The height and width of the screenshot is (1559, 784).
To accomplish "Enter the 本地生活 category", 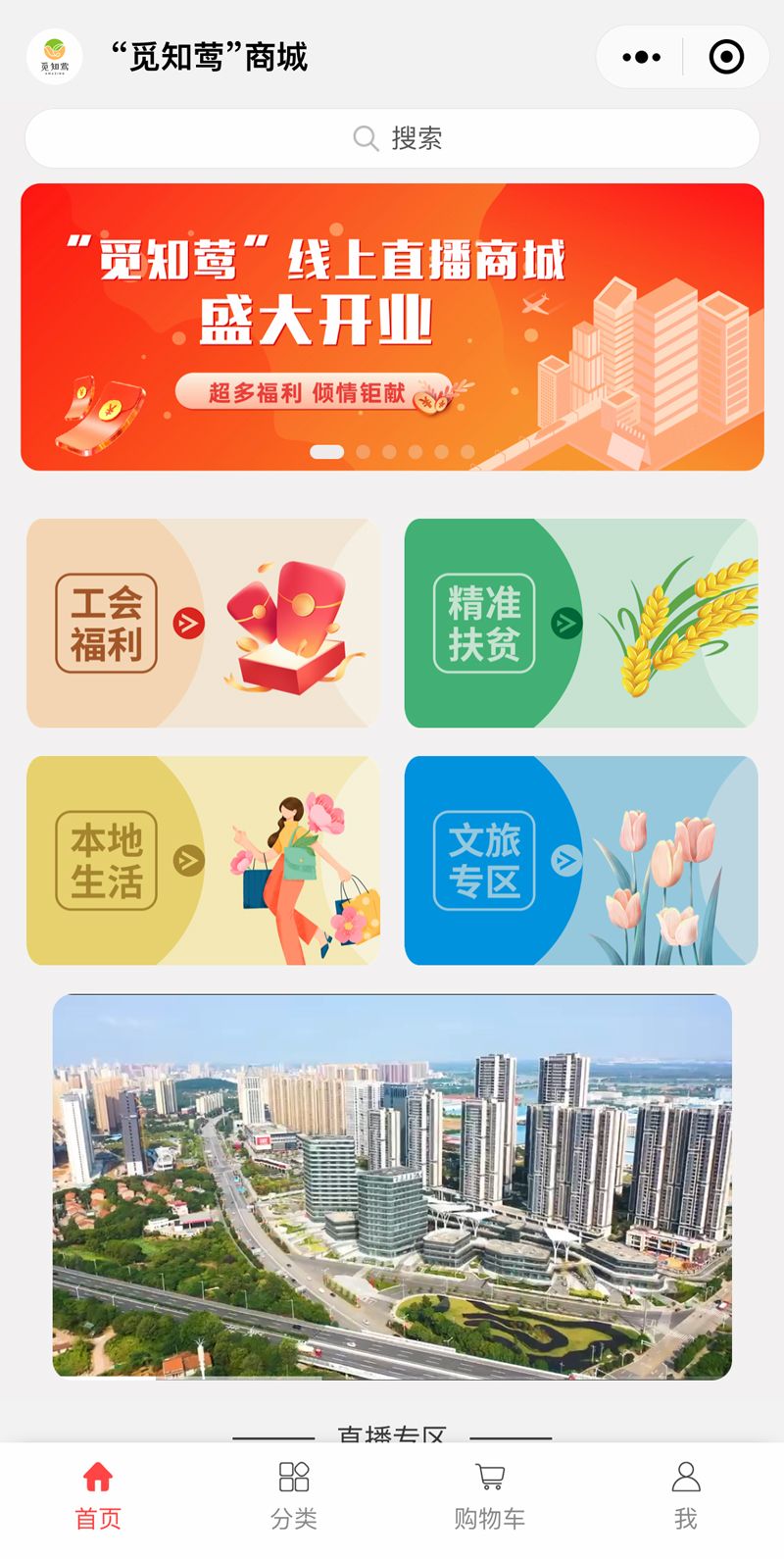I will [203, 860].
